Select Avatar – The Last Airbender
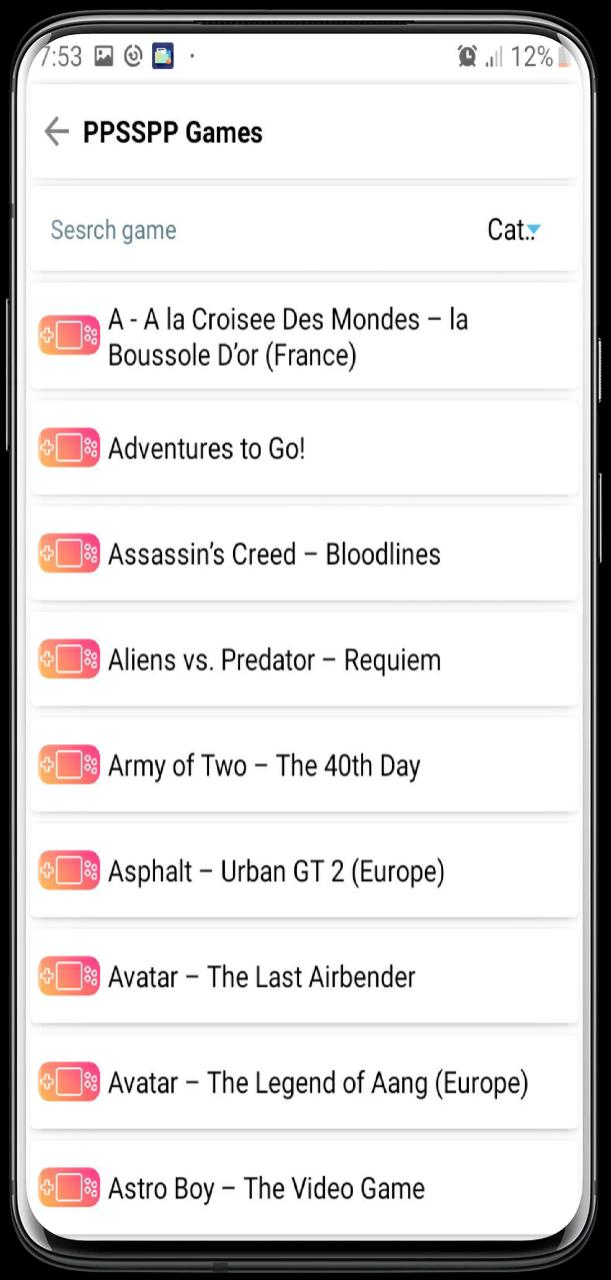Image resolution: width=611 pixels, height=1280 pixels. click(x=304, y=977)
